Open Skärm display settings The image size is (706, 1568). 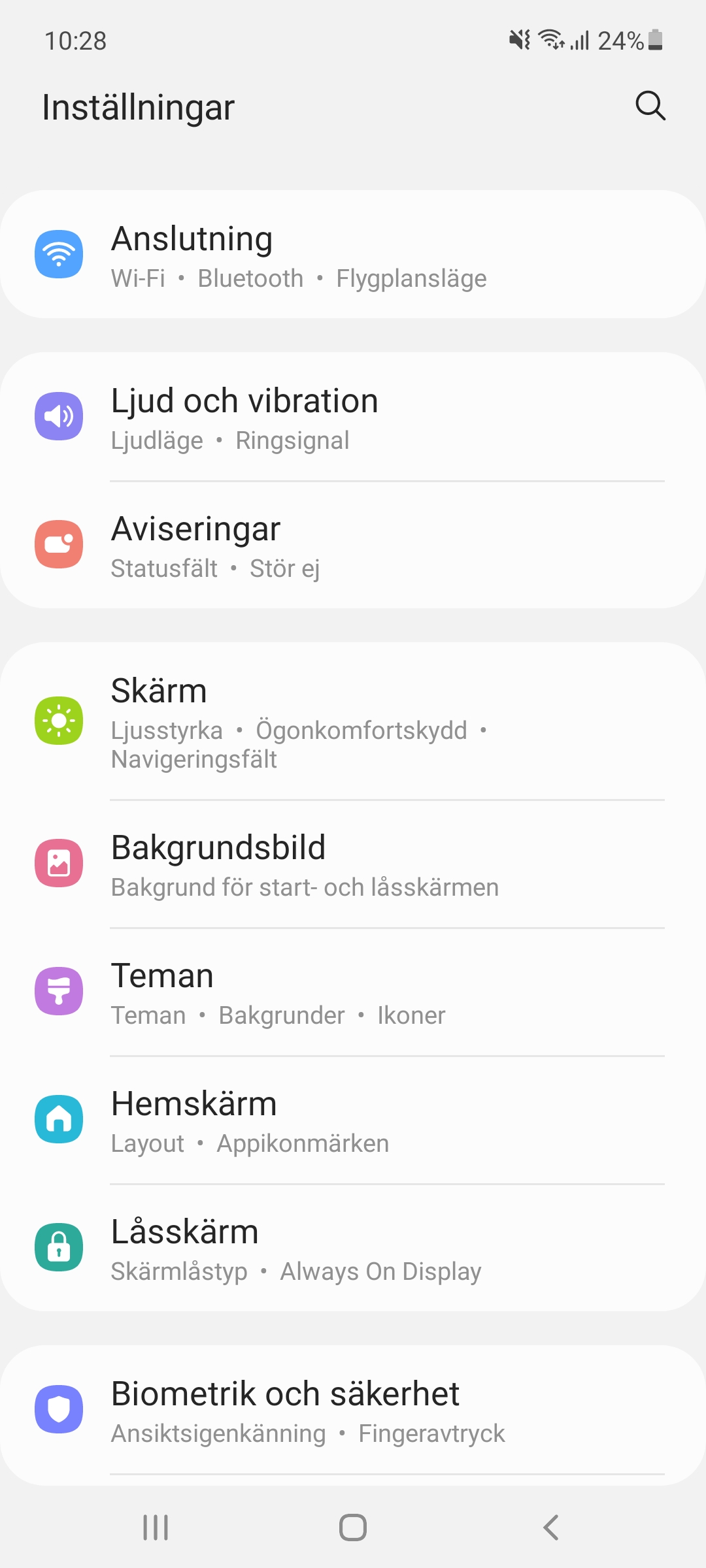point(353,721)
